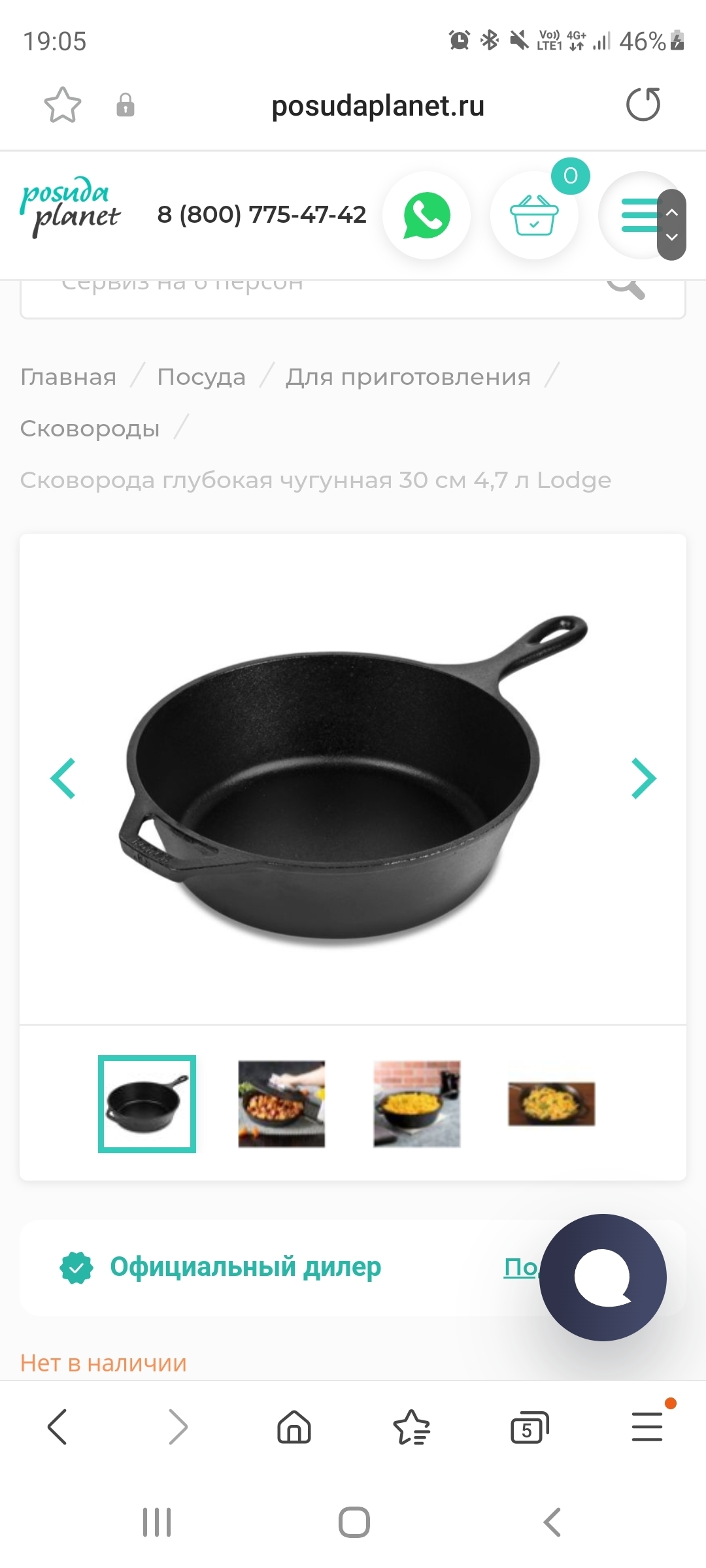
Task: Open the online chat bubble
Action: (603, 1277)
